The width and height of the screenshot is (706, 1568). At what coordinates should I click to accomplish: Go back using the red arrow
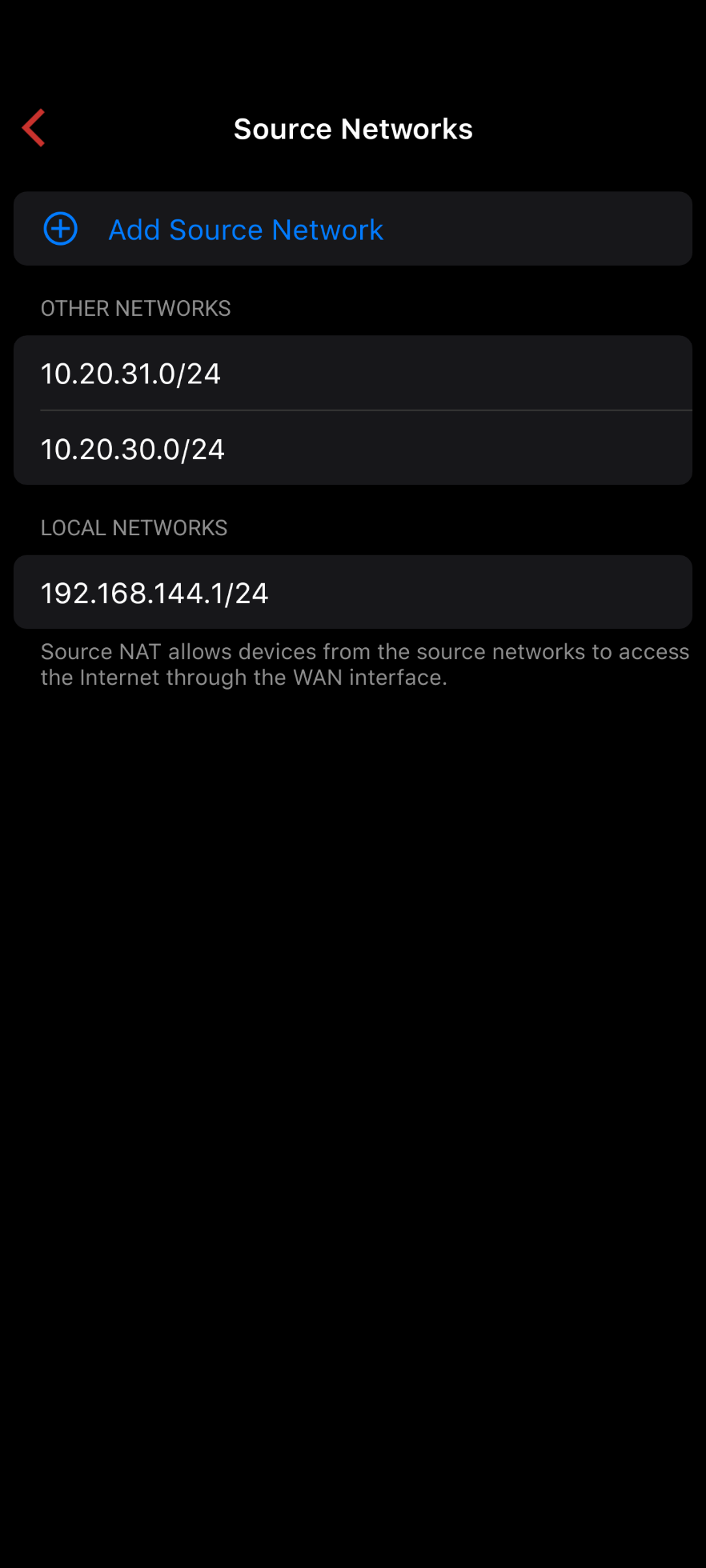pos(34,128)
